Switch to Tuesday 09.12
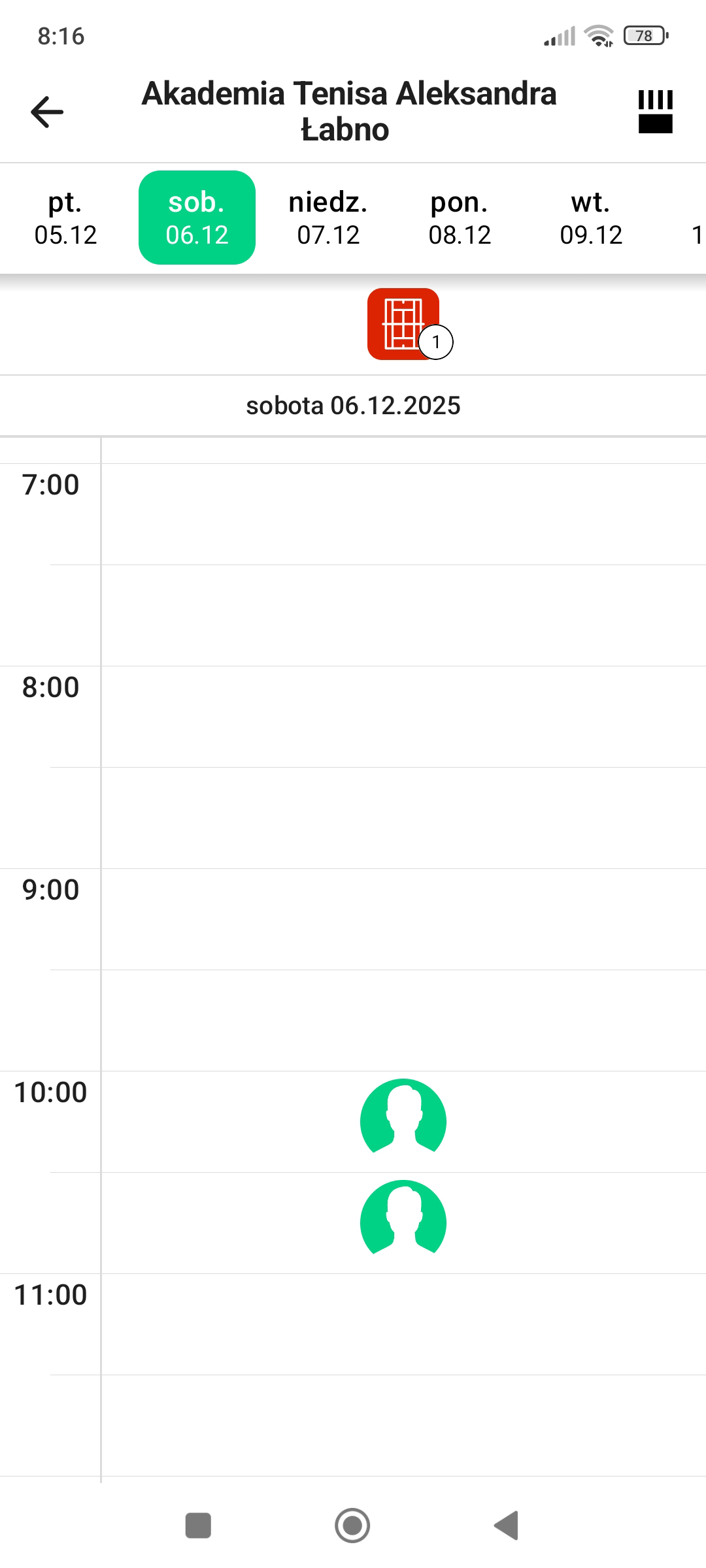This screenshot has width=706, height=1568. pos(591,218)
